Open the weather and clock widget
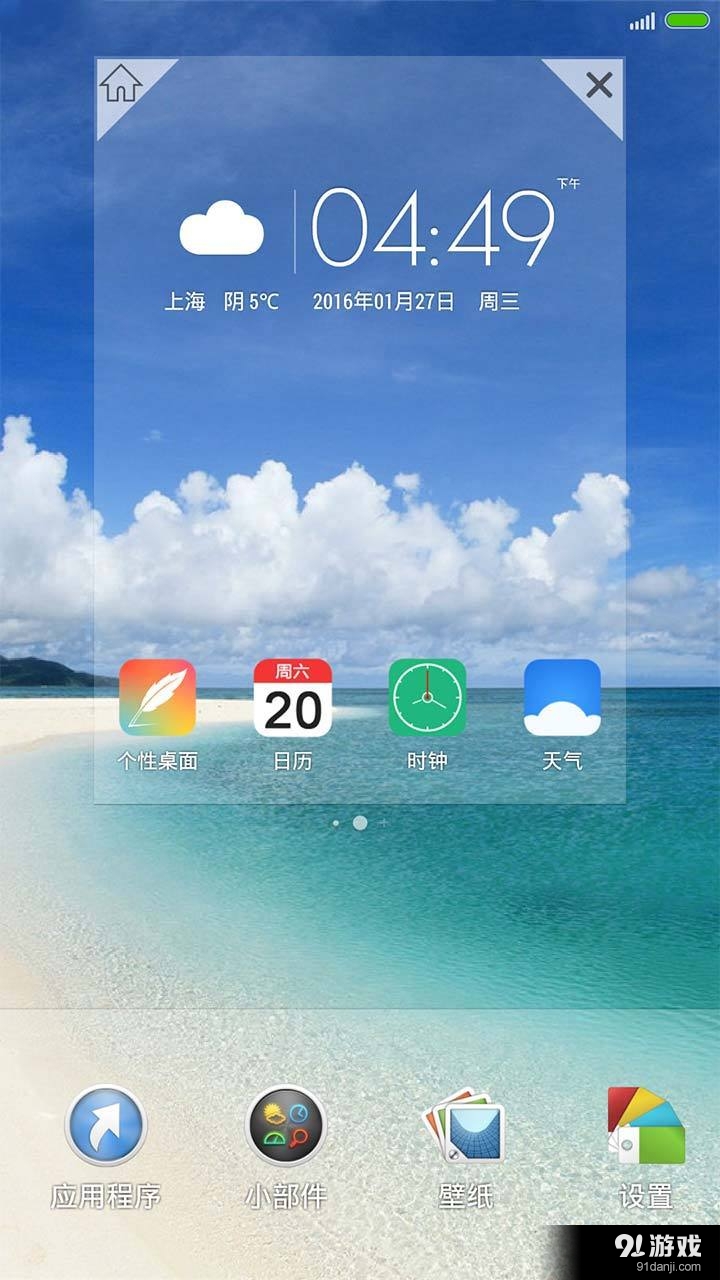720x1280 pixels. (x=360, y=245)
